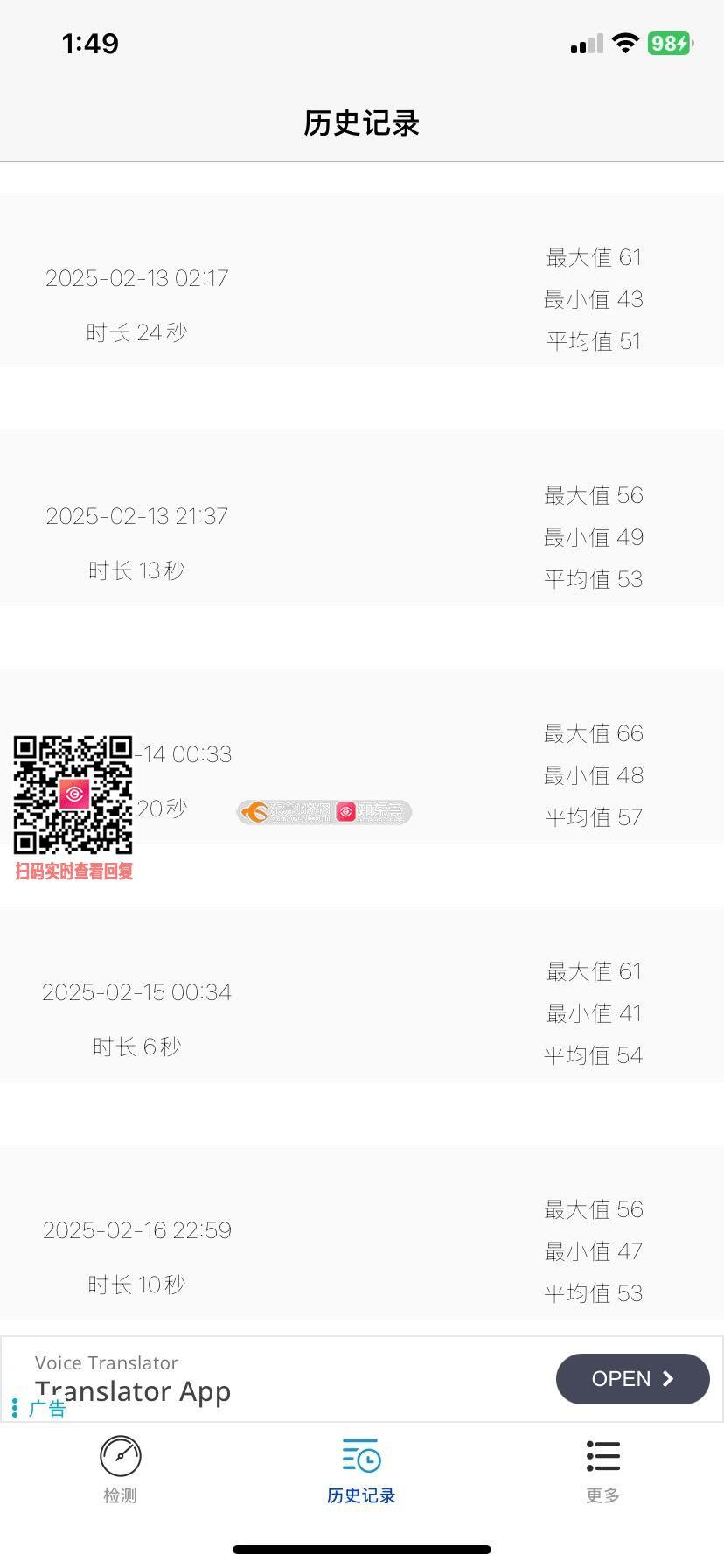
Task: Open the 更多 tab
Action: (x=602, y=1470)
